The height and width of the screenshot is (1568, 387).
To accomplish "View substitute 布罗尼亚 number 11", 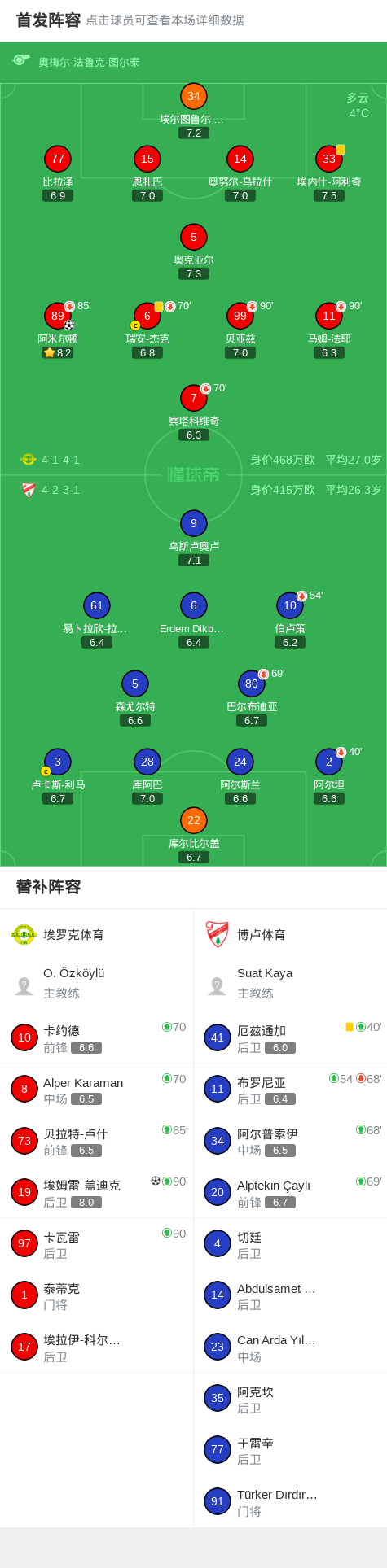I will point(290,1089).
